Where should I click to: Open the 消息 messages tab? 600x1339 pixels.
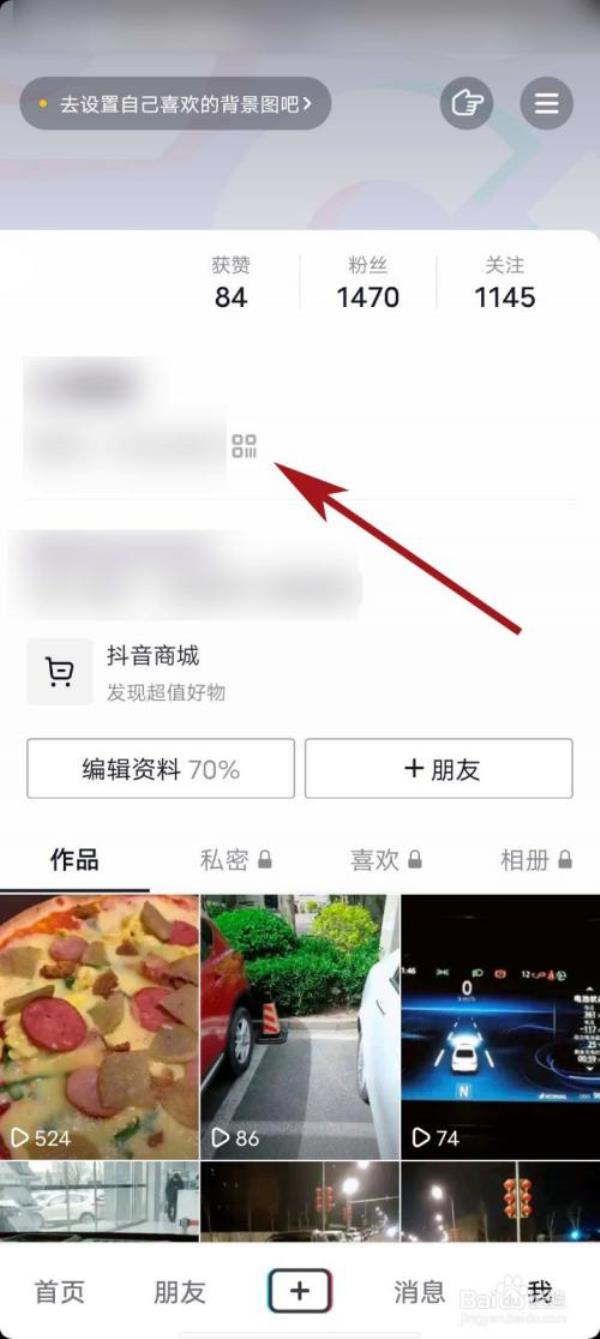419,1291
